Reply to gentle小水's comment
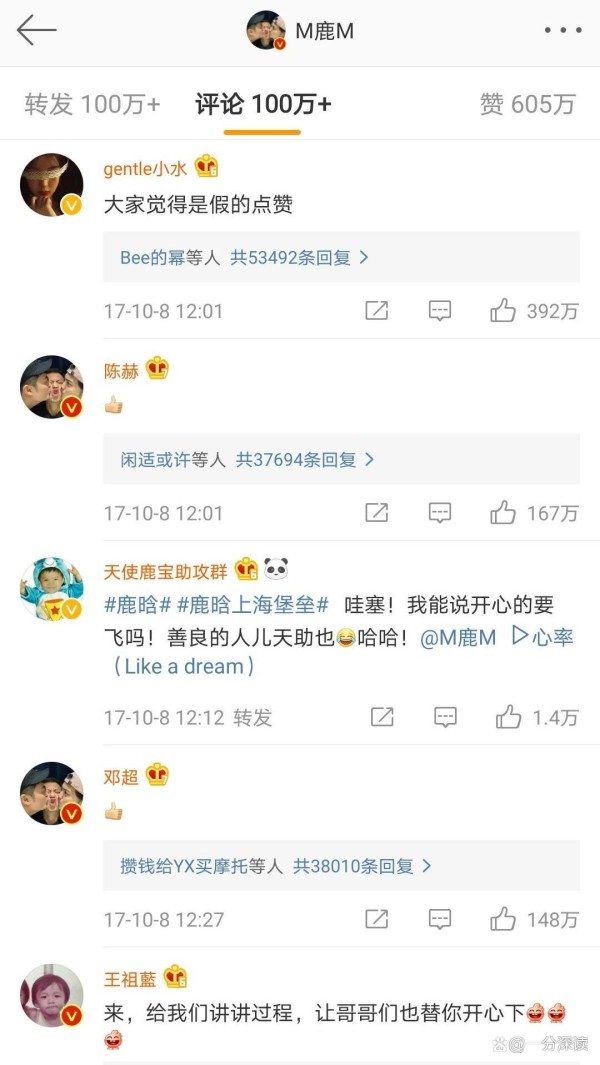The height and width of the screenshot is (1065, 600). click(x=440, y=311)
